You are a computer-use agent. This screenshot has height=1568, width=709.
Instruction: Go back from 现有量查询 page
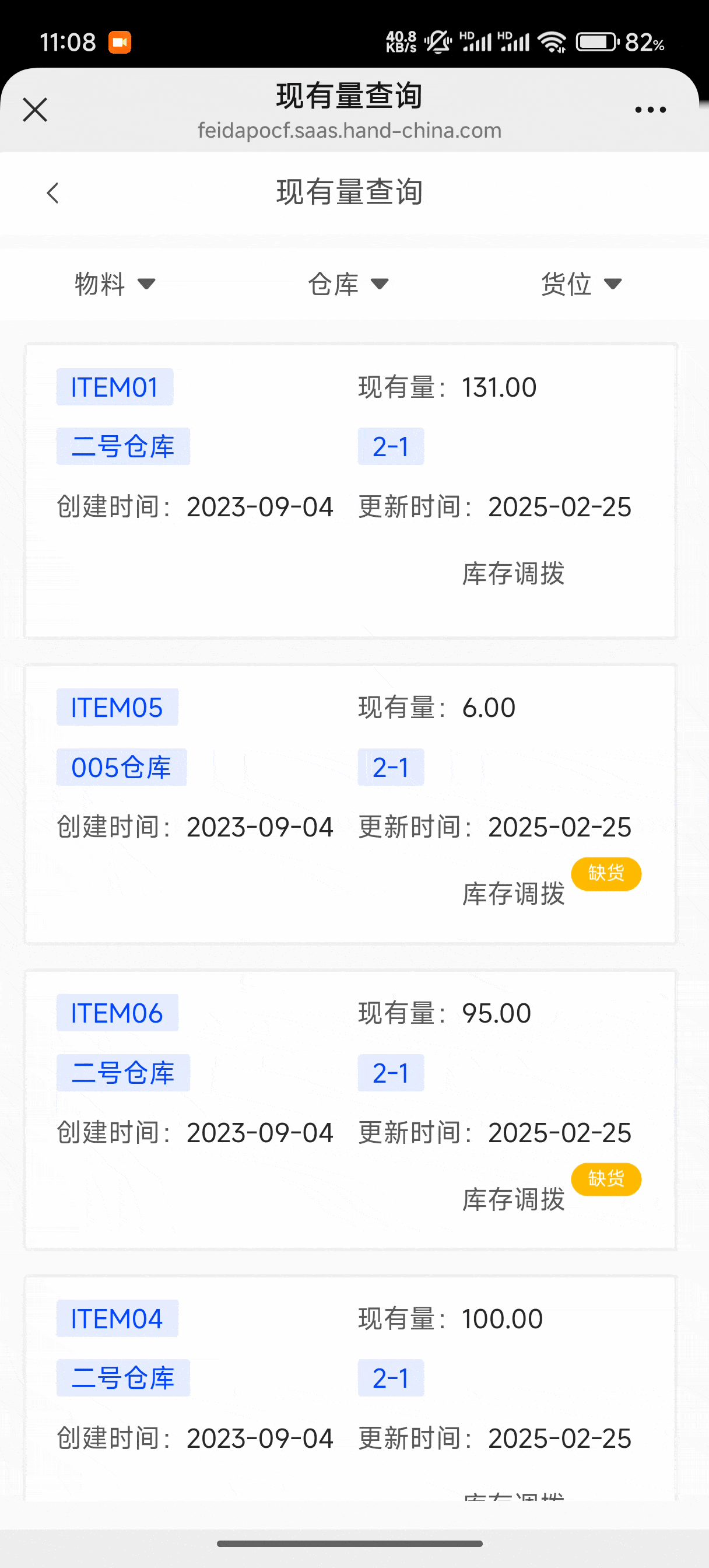pyautogui.click(x=53, y=193)
